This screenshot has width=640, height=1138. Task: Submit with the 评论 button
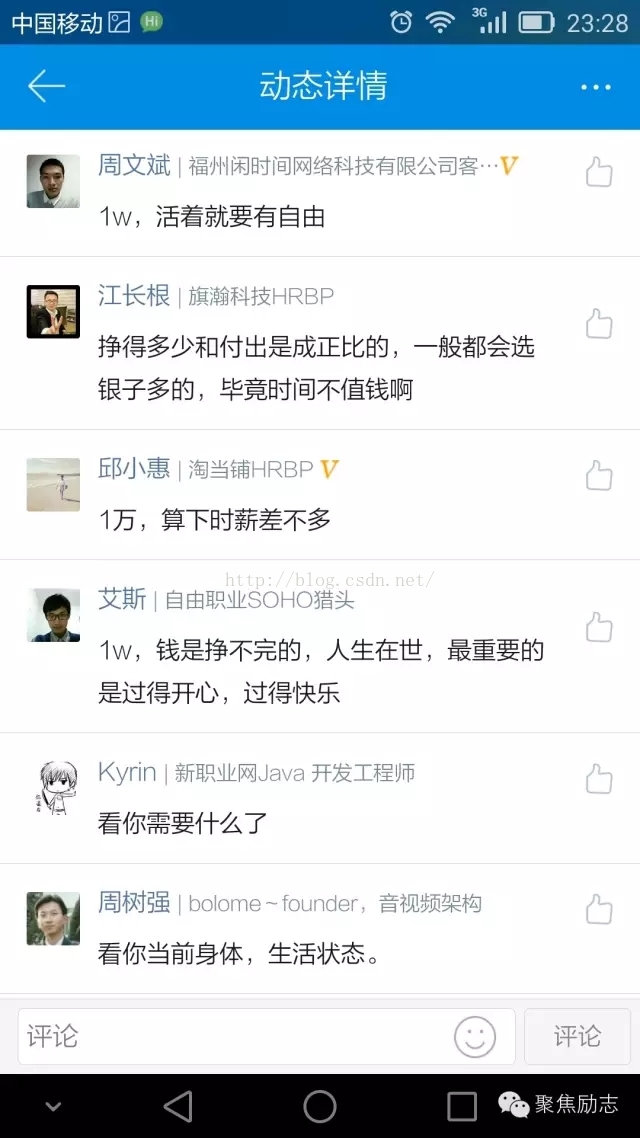[x=577, y=1036]
